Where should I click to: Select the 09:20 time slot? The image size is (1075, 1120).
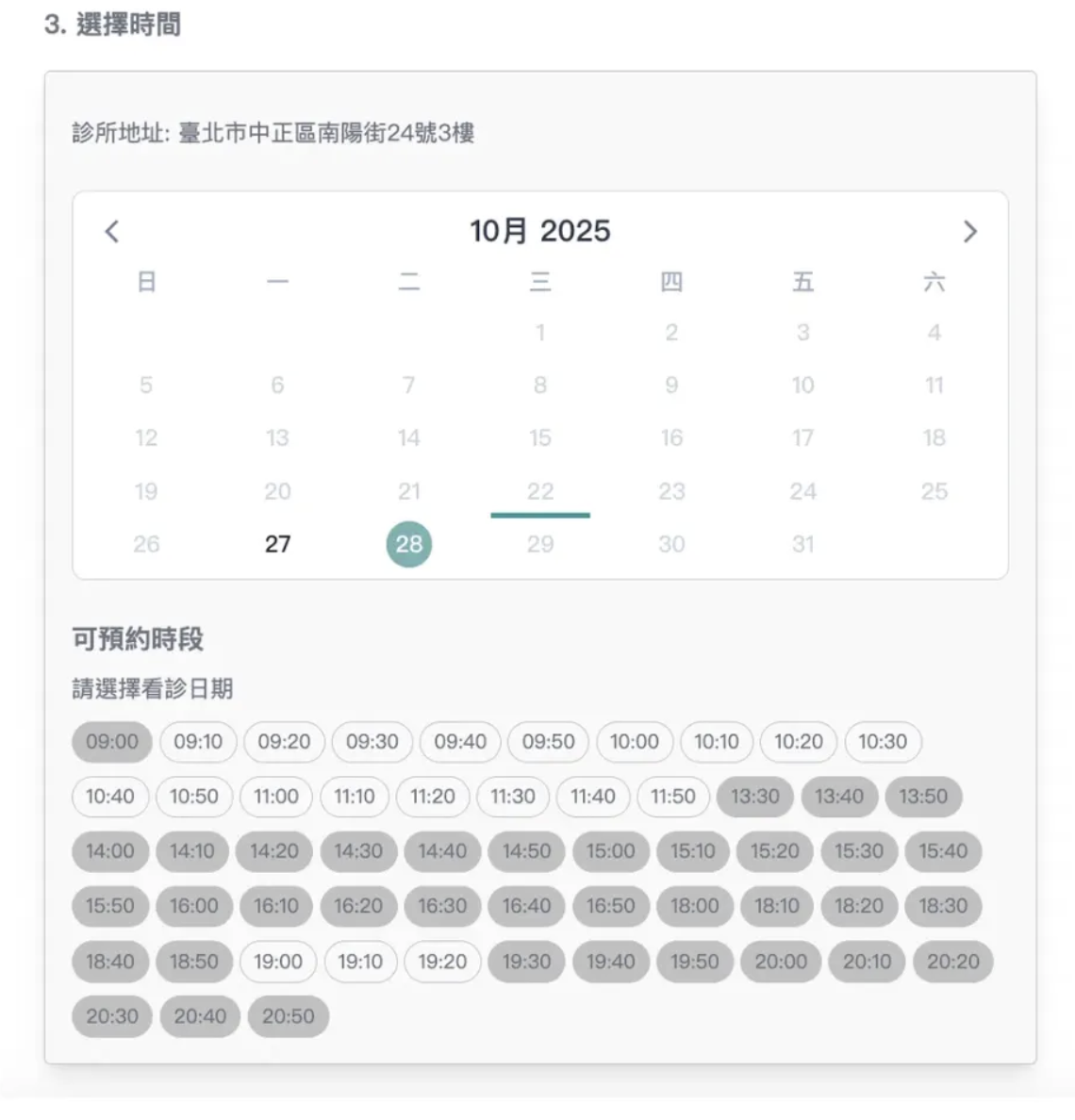284,742
